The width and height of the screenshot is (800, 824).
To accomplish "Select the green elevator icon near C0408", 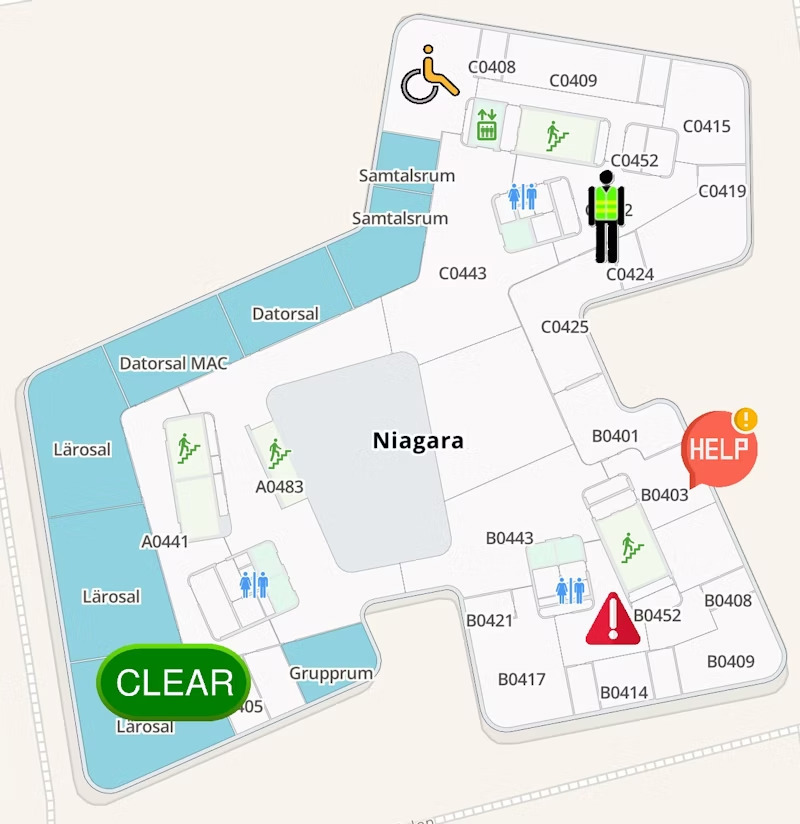I will coord(487,126).
